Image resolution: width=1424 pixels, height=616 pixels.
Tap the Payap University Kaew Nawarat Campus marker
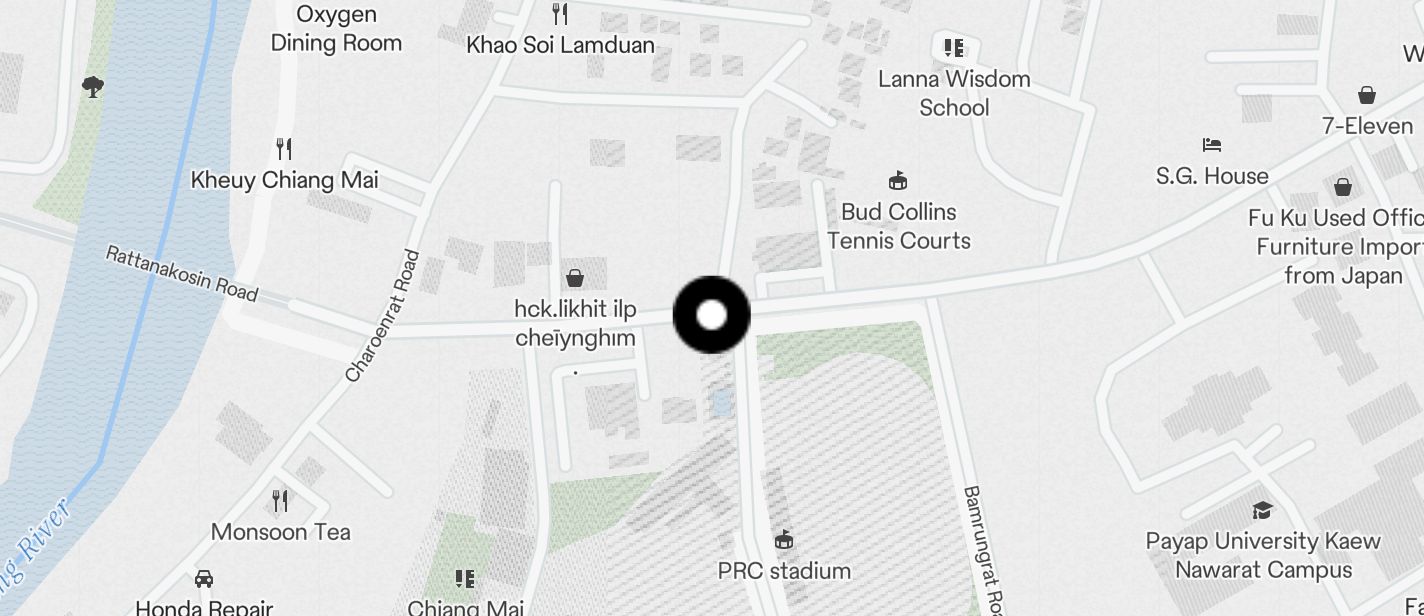(x=1262, y=511)
